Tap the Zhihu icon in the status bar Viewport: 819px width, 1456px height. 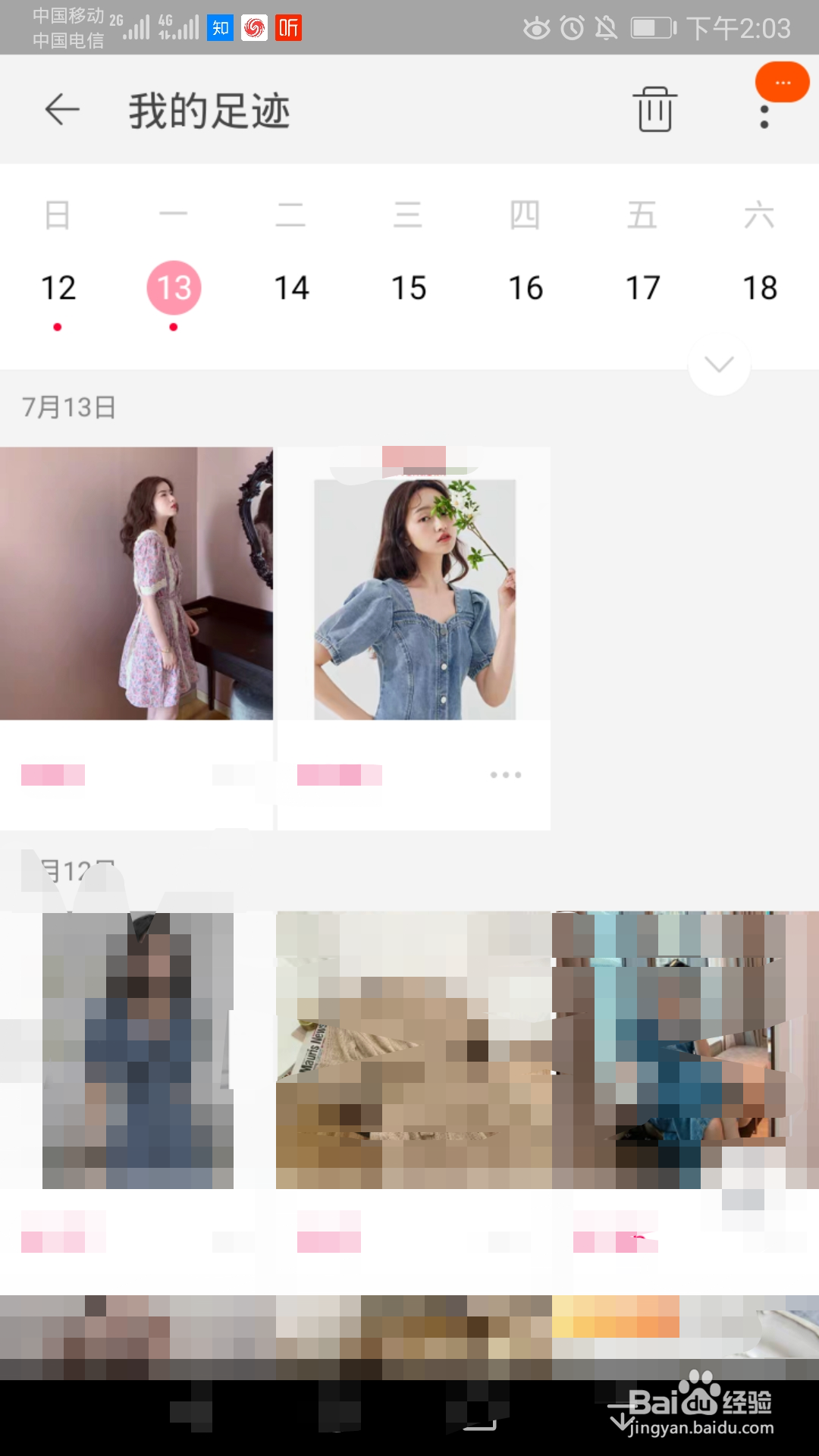tap(220, 29)
